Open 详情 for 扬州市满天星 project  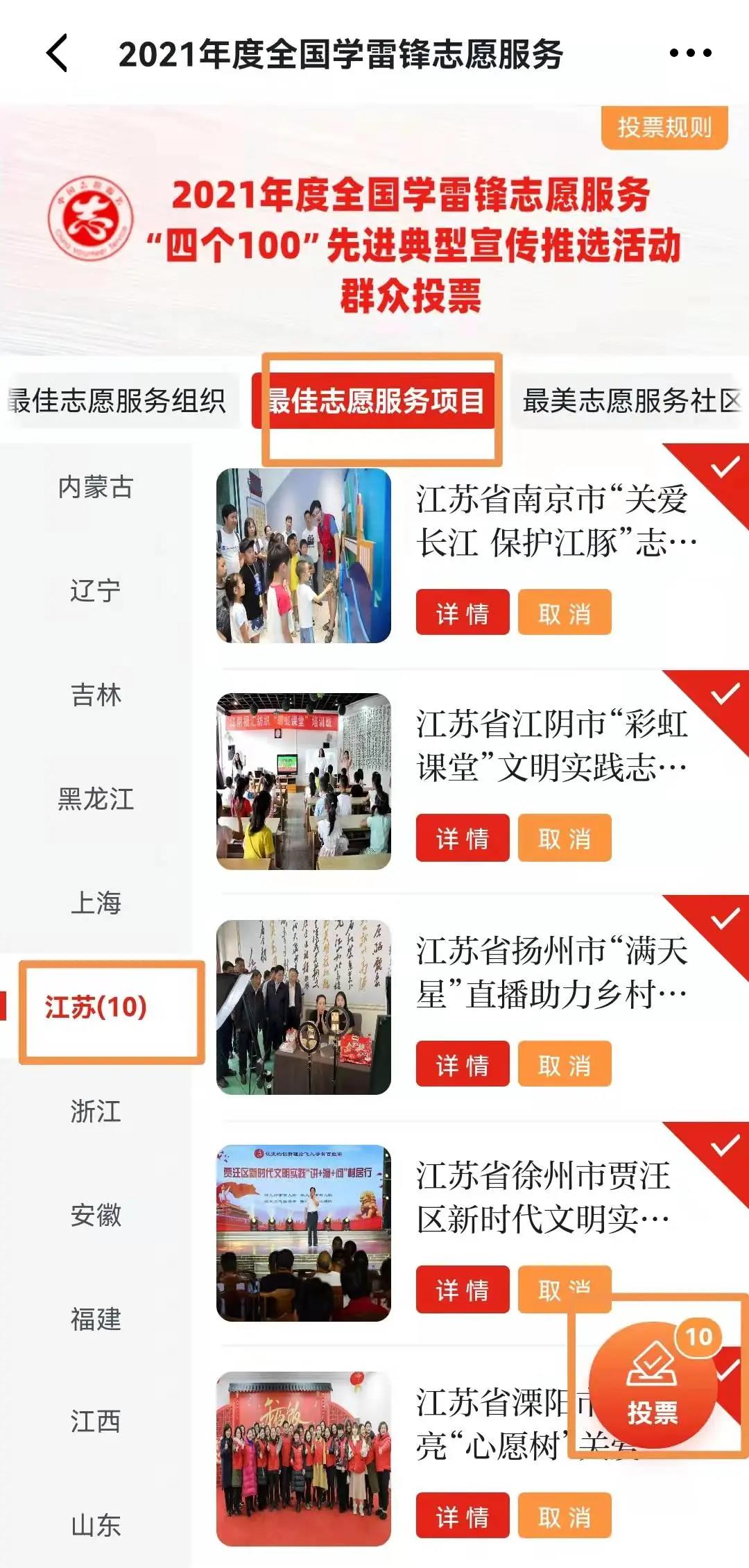pos(463,1064)
